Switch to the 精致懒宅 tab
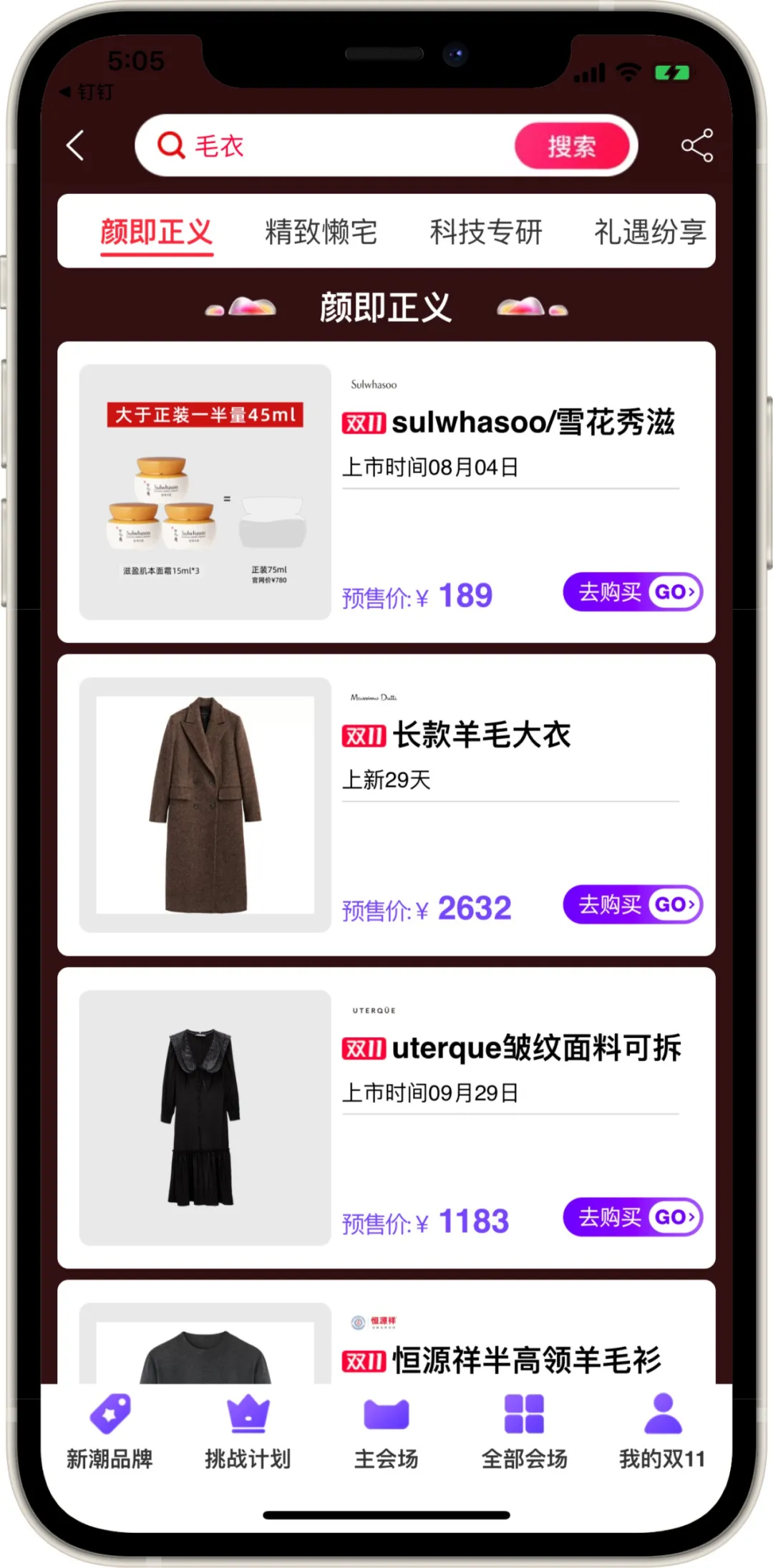773x1568 pixels. [321, 231]
